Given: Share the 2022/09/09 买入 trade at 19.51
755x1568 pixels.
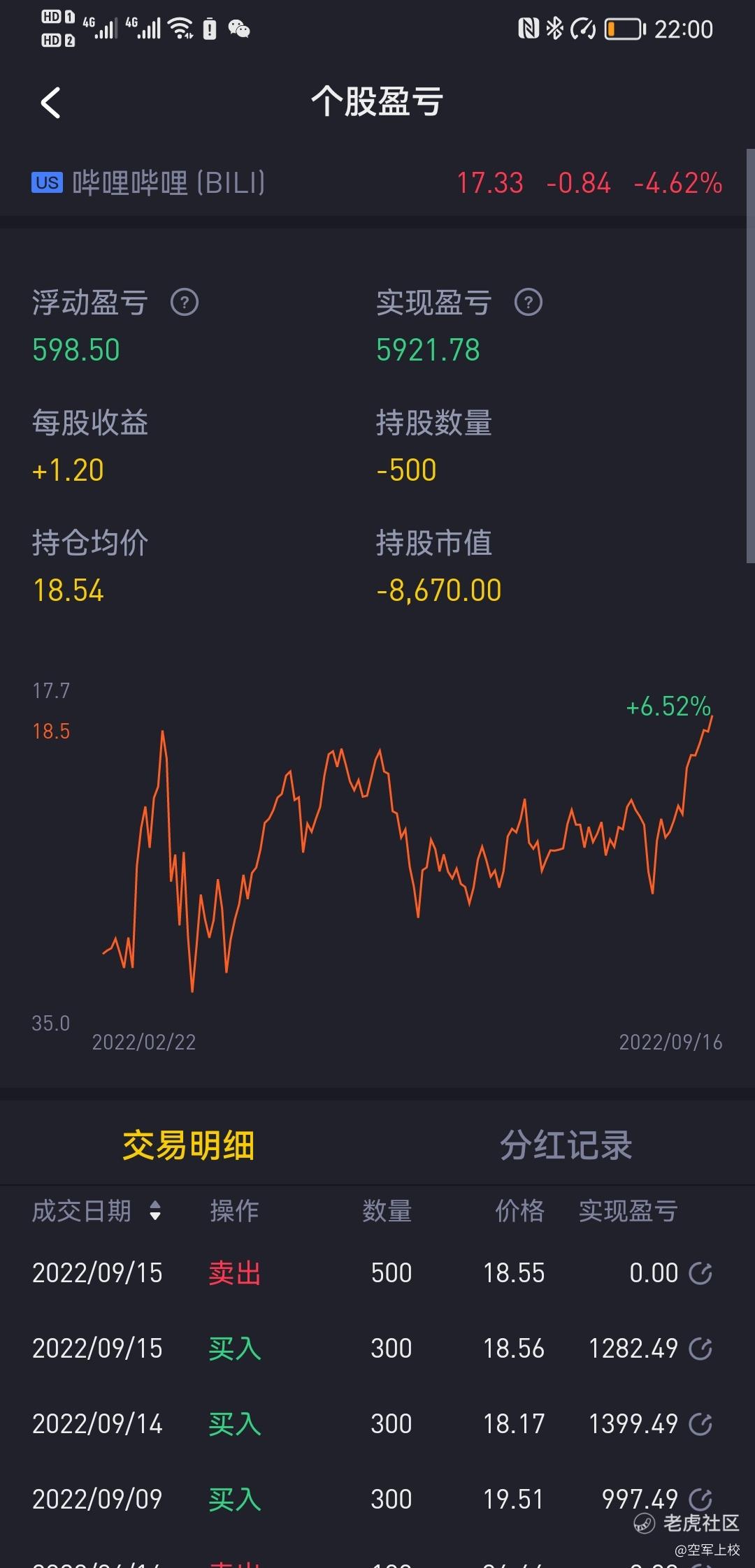Looking at the screenshot, I should (700, 1500).
